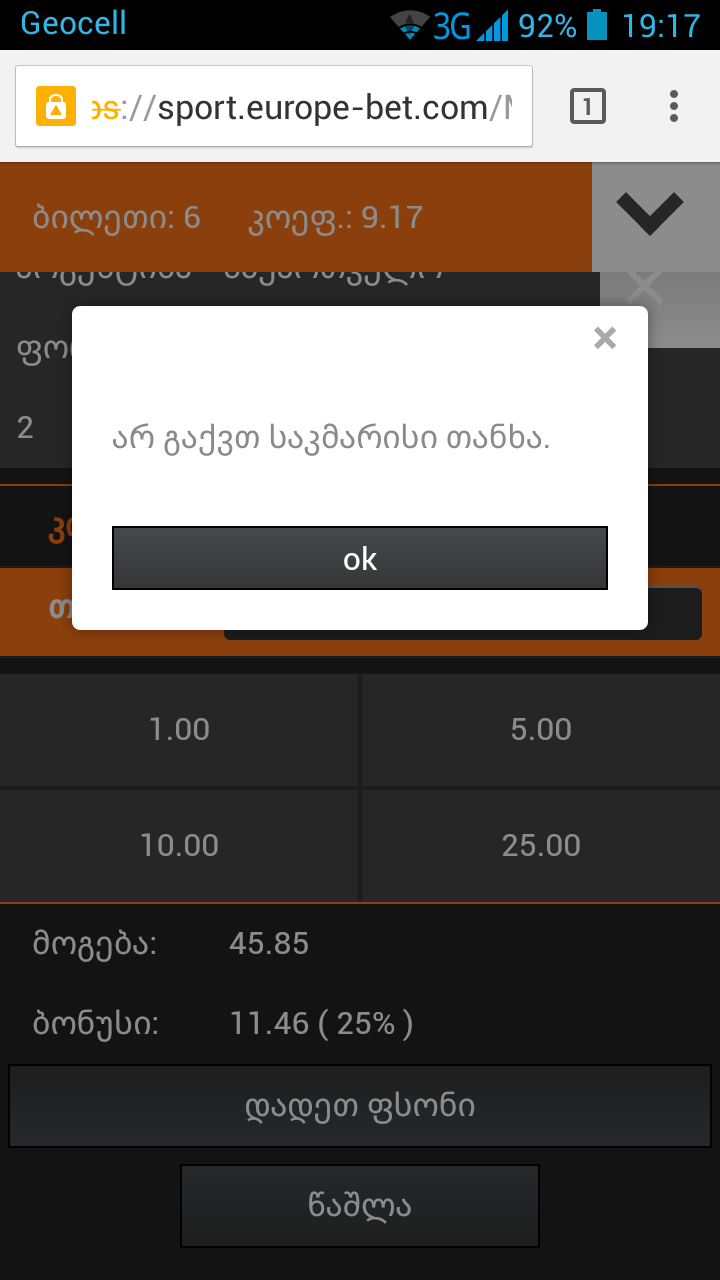
Task: Open the browser overflow menu
Action: tap(674, 106)
